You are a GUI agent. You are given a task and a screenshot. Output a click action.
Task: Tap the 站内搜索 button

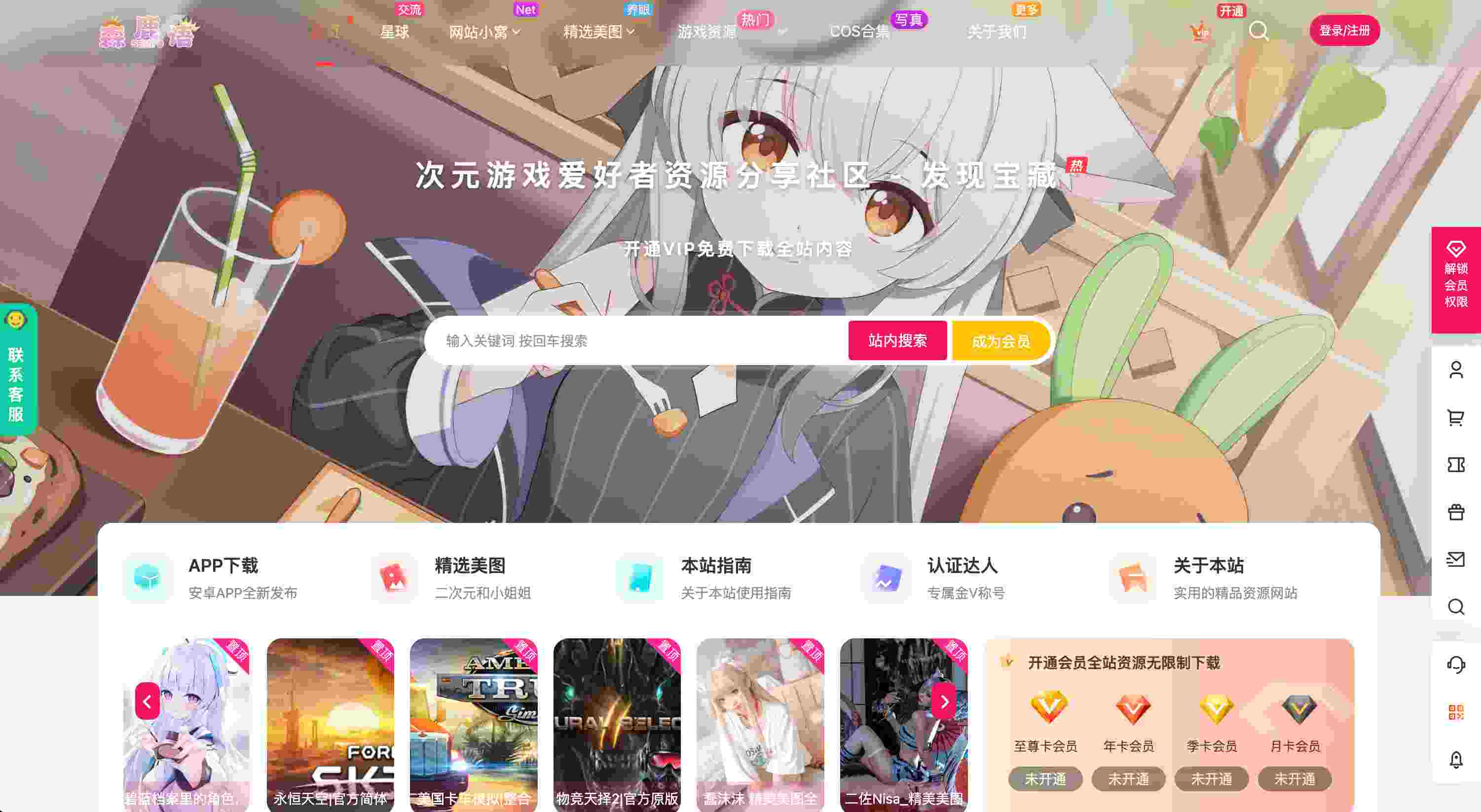tap(897, 340)
